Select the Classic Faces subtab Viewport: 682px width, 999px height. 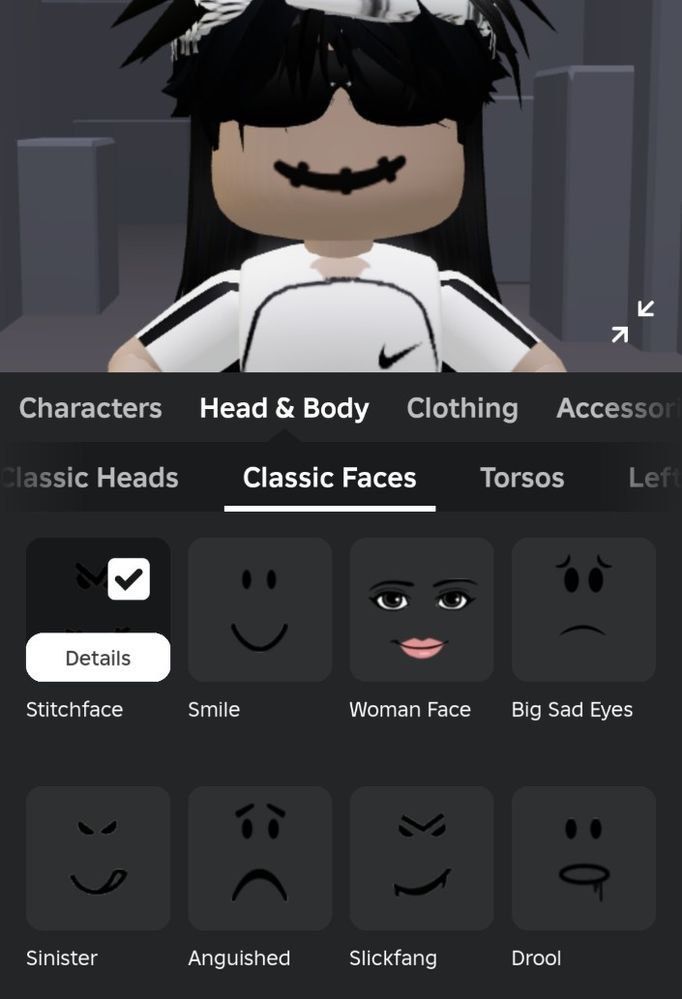(x=329, y=478)
